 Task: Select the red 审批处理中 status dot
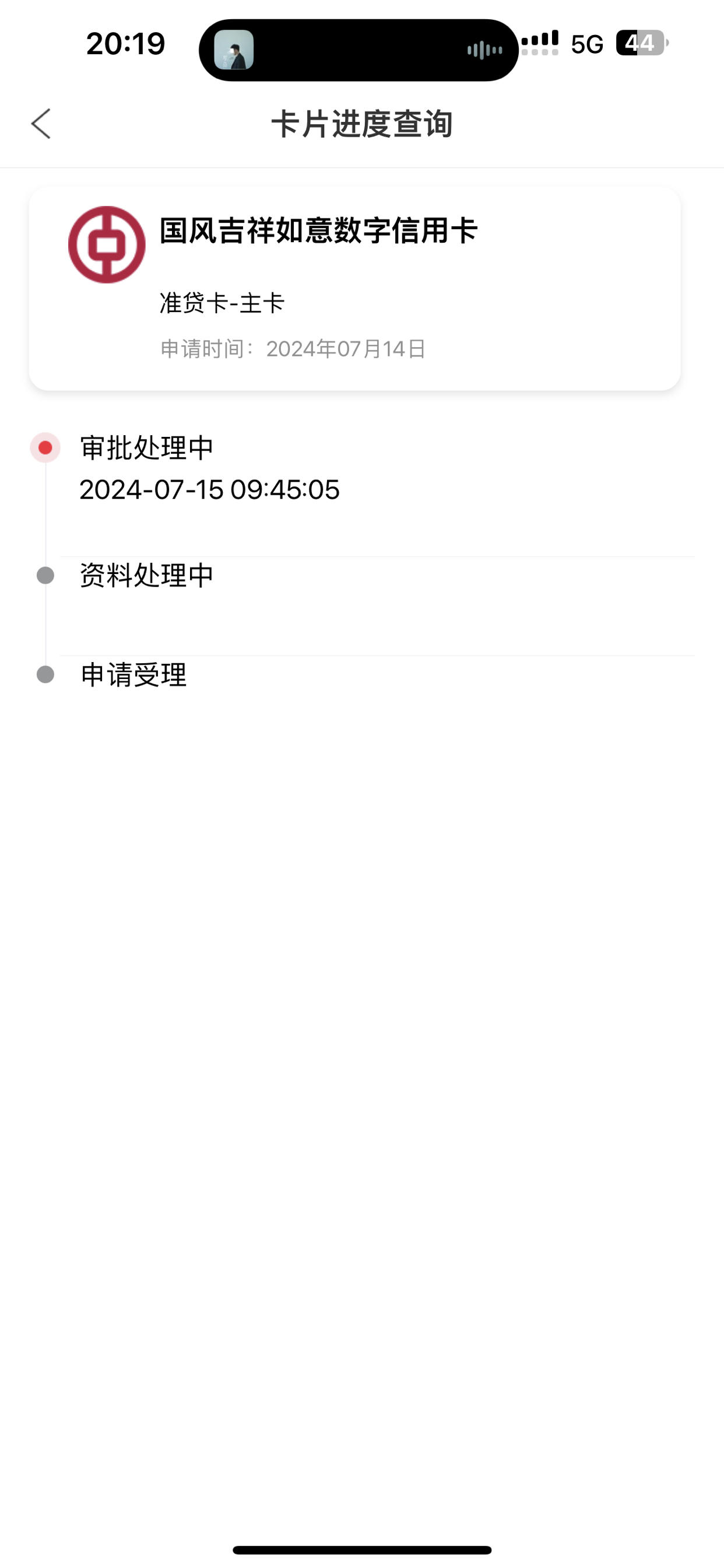coord(44,448)
